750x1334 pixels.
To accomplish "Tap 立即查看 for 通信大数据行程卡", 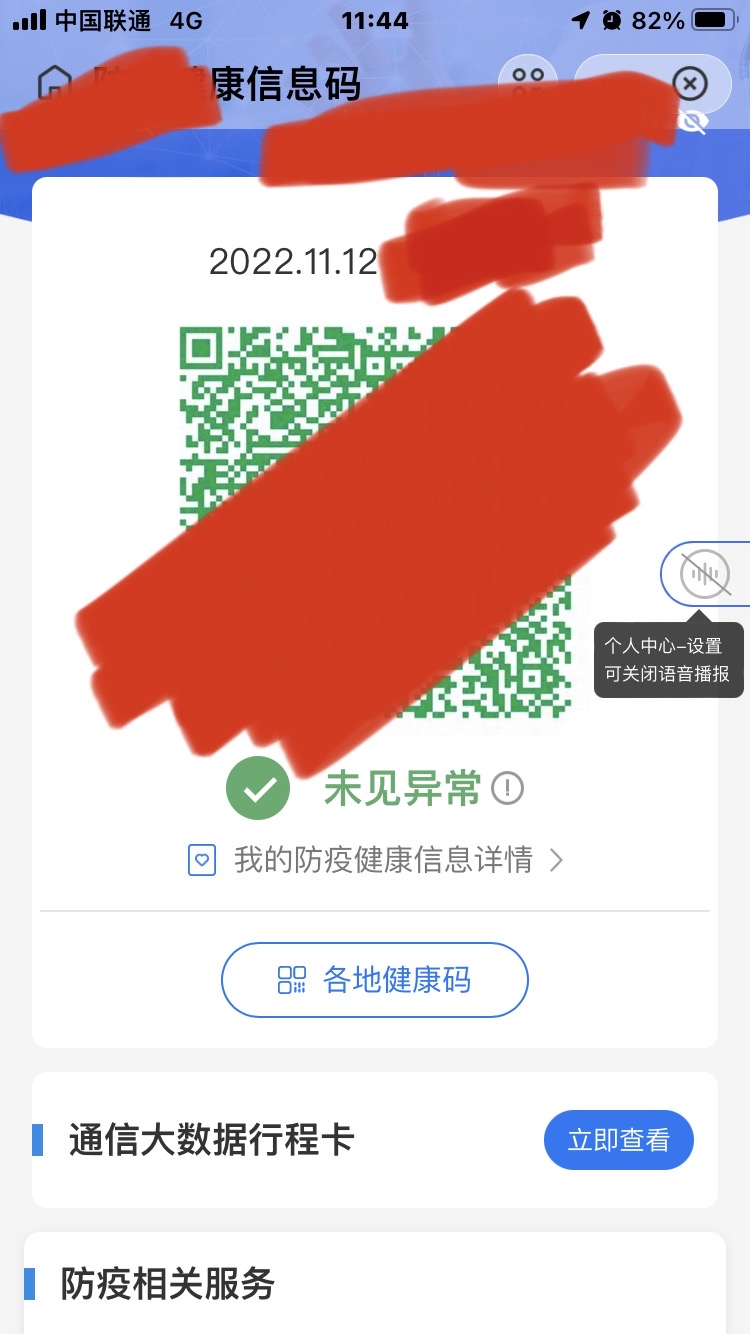I will click(x=618, y=1139).
